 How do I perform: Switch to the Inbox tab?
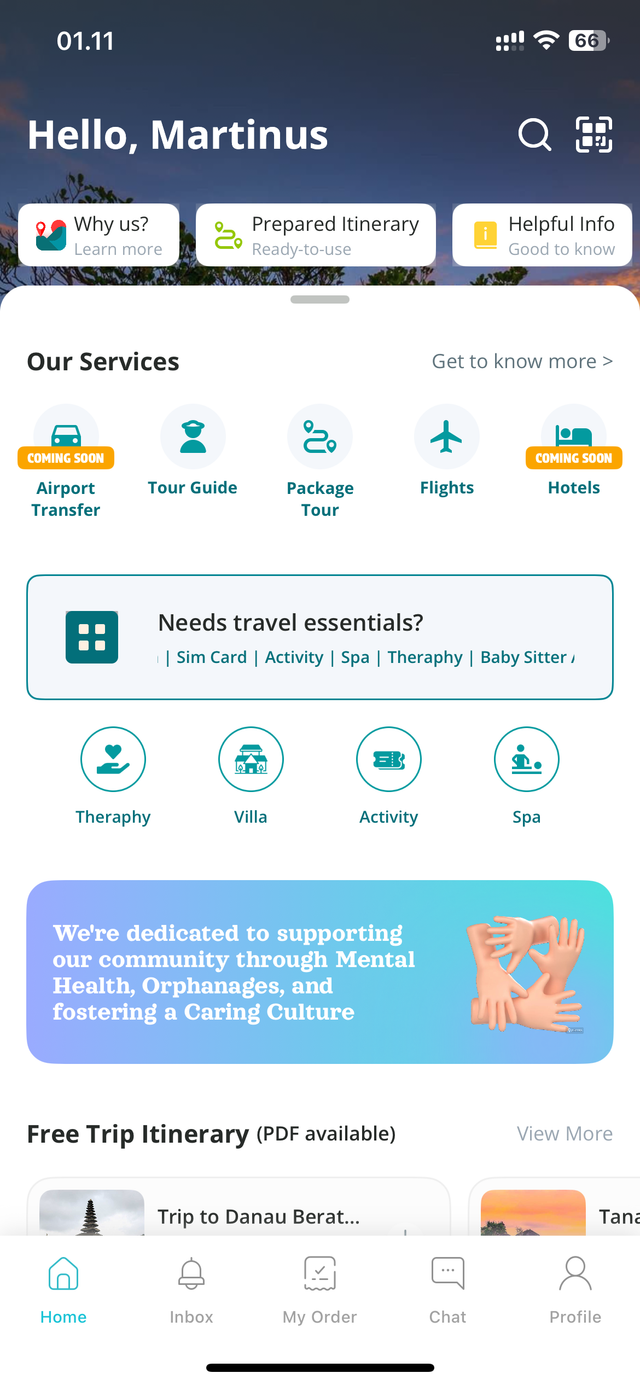191,1290
